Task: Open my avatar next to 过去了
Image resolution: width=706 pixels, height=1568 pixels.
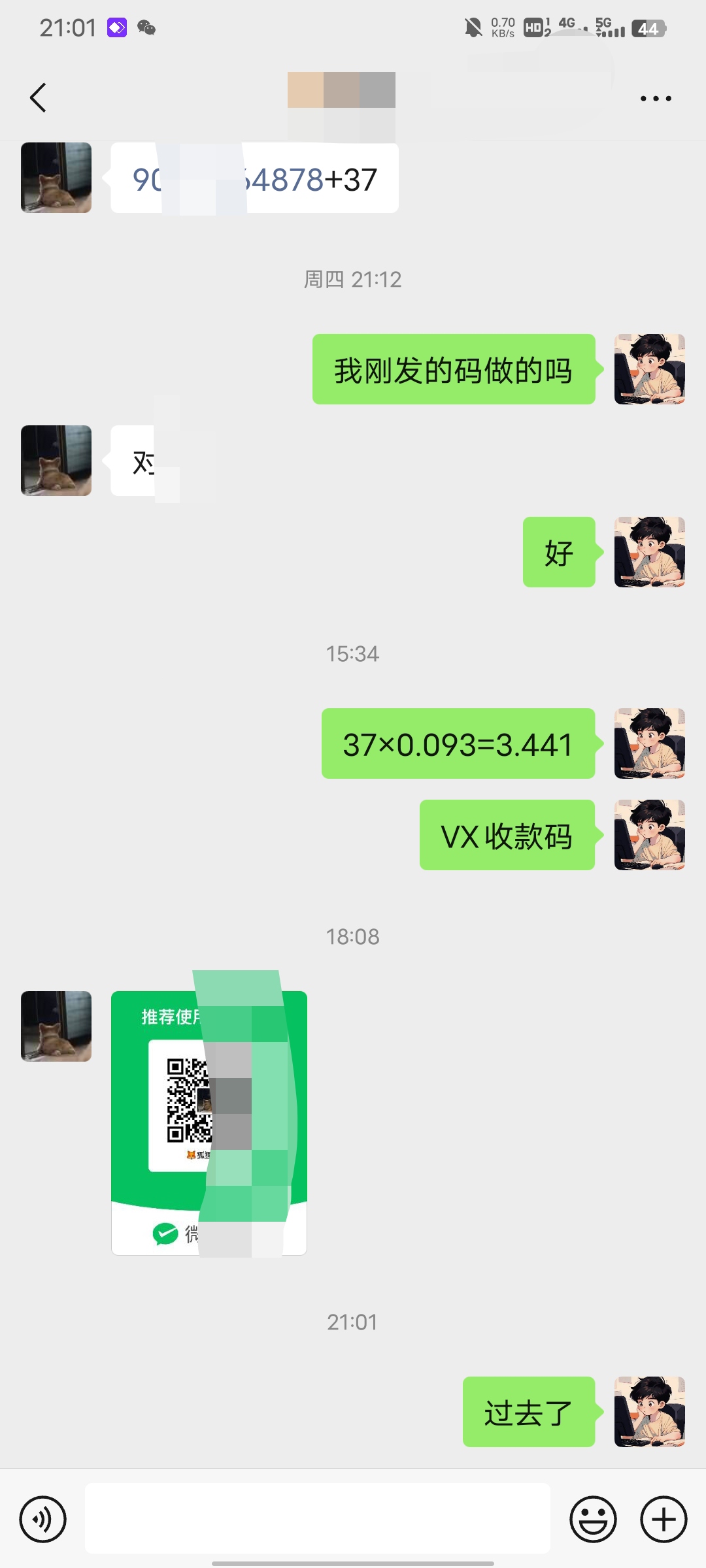Action: coord(650,1412)
